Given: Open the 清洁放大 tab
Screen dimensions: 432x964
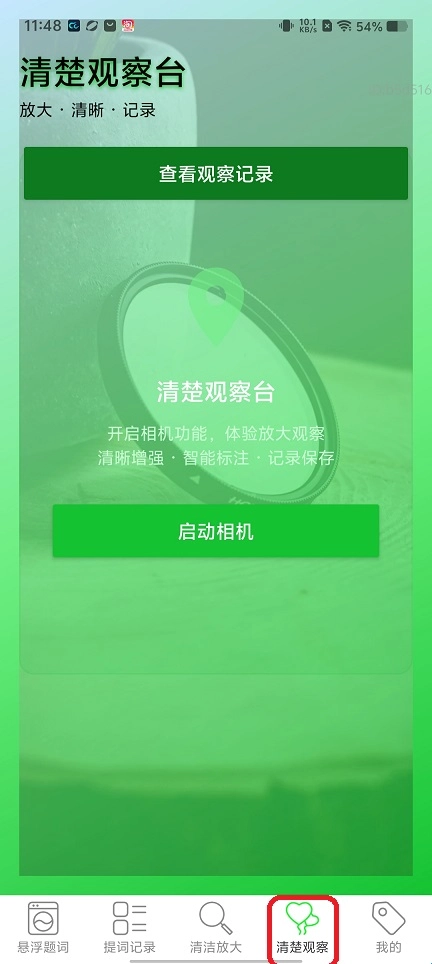Looking at the screenshot, I should coord(216,928).
